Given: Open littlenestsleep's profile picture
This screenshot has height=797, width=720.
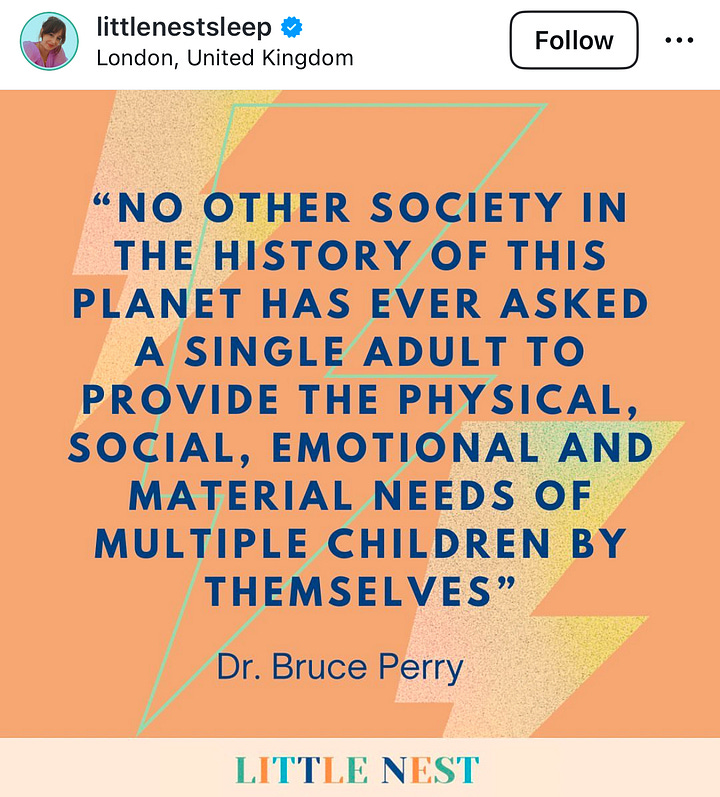Looking at the screenshot, I should (48, 41).
